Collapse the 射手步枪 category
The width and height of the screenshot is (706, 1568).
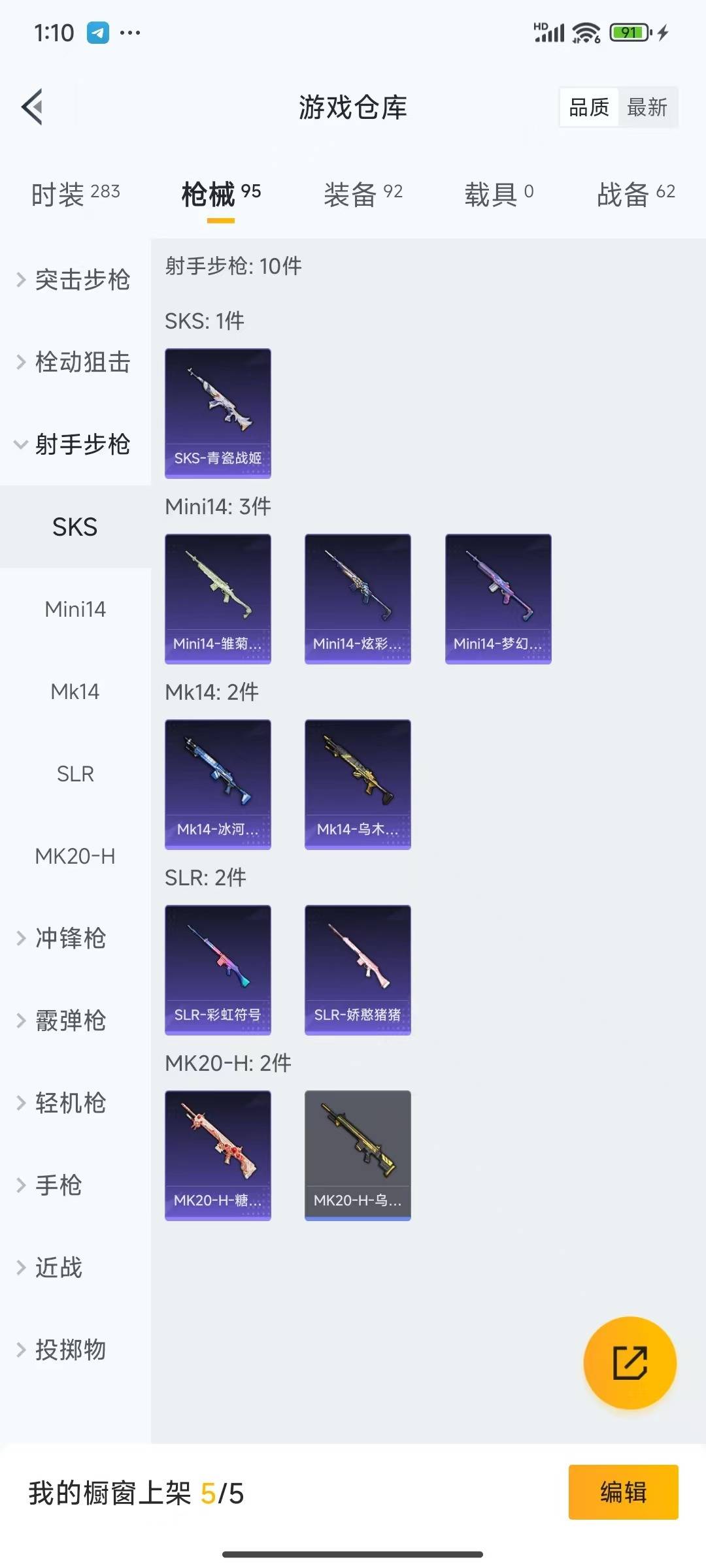[x=75, y=444]
